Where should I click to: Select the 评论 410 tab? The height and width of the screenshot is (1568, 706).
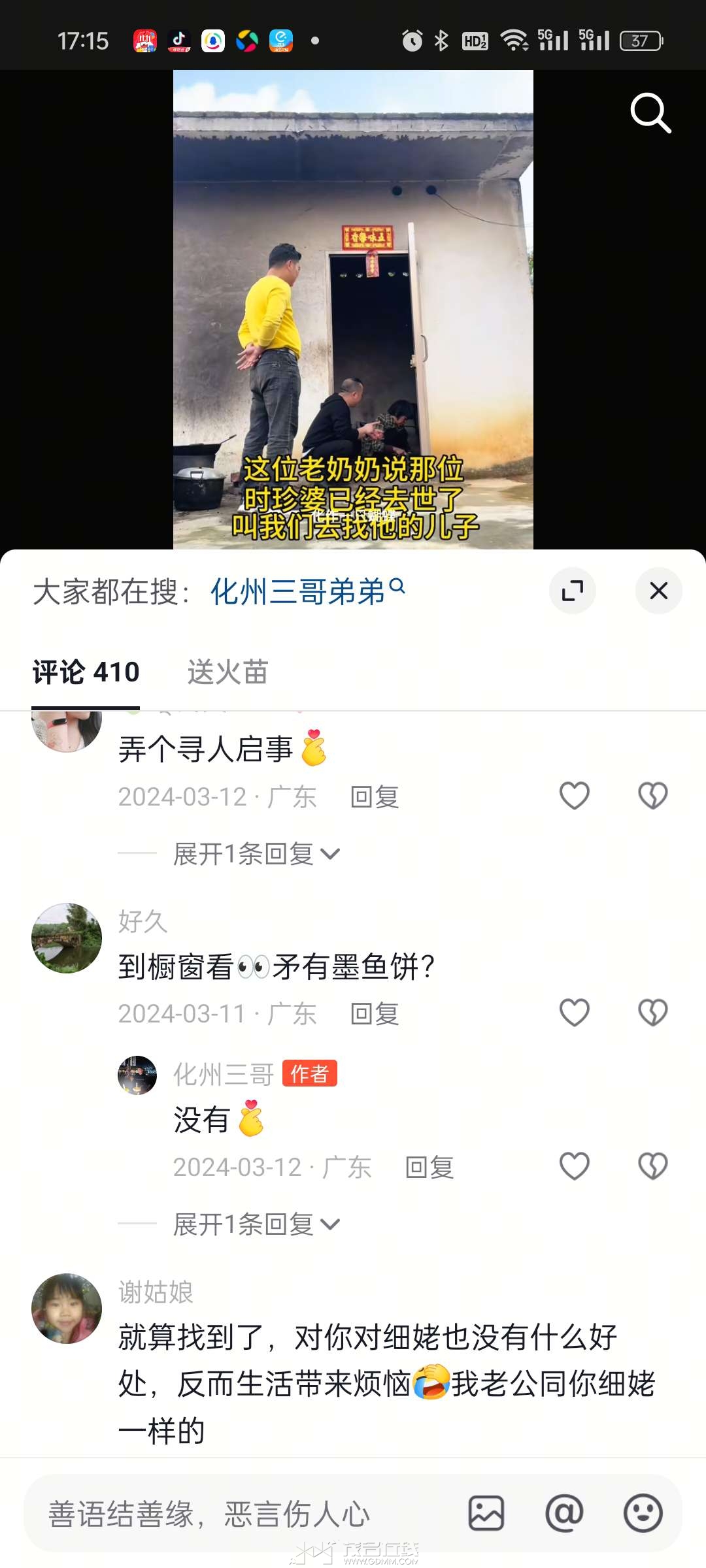[86, 672]
